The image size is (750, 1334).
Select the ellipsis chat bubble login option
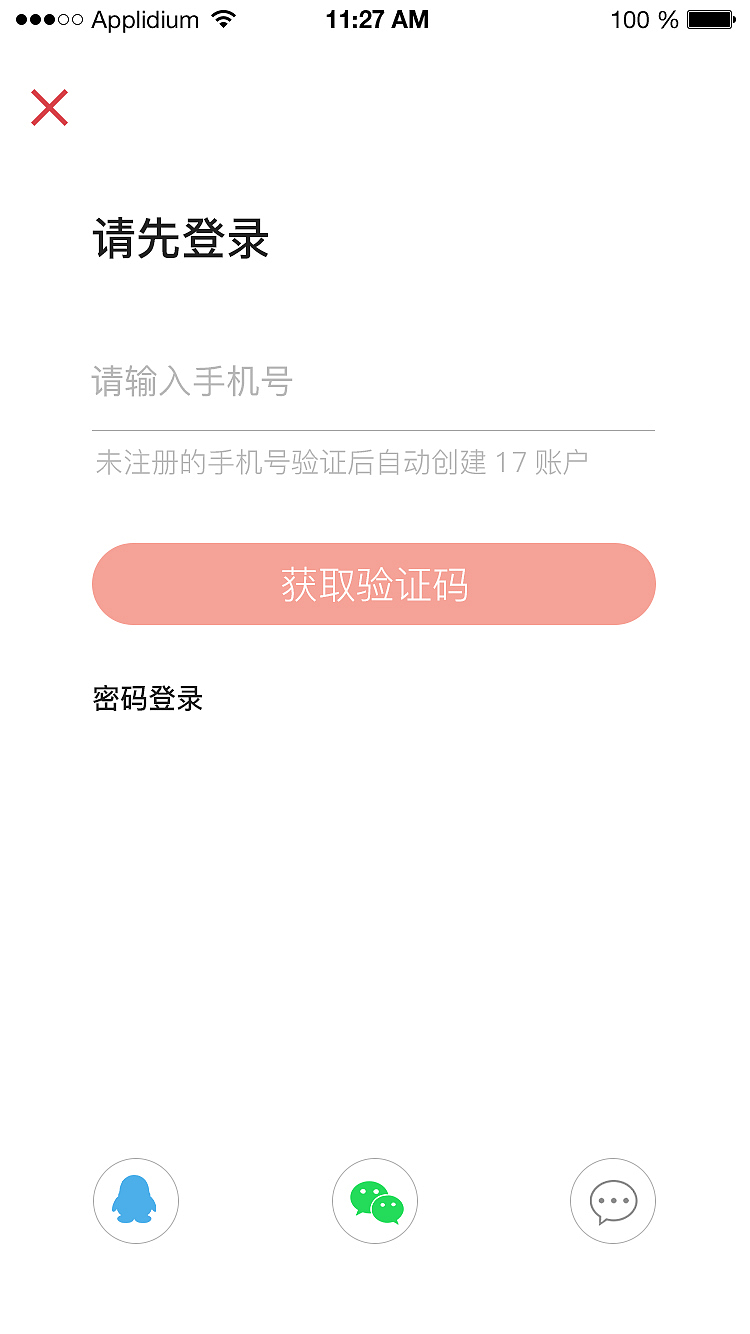[x=613, y=1201]
